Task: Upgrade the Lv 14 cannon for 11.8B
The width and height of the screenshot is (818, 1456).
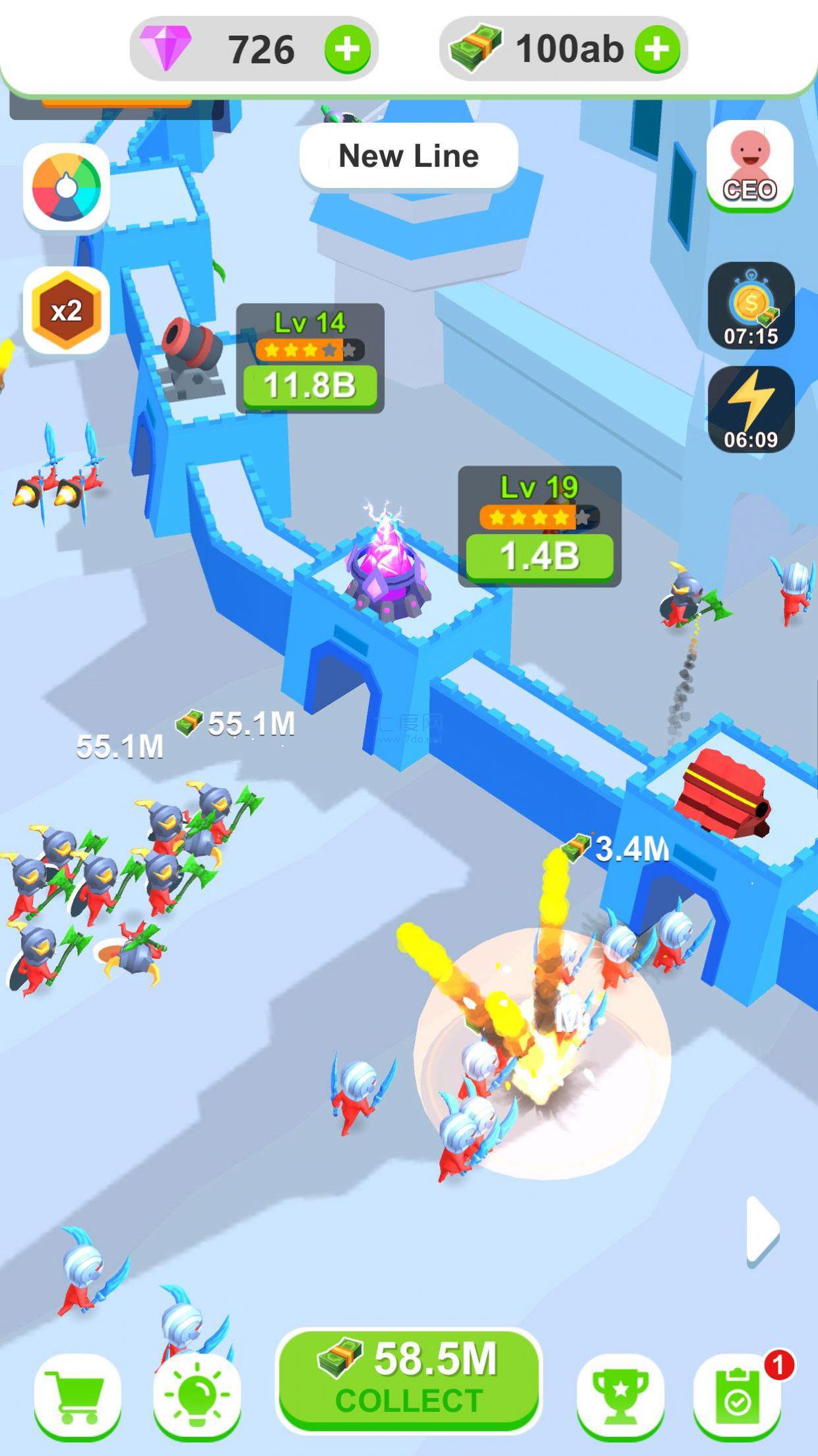Action: (x=310, y=385)
